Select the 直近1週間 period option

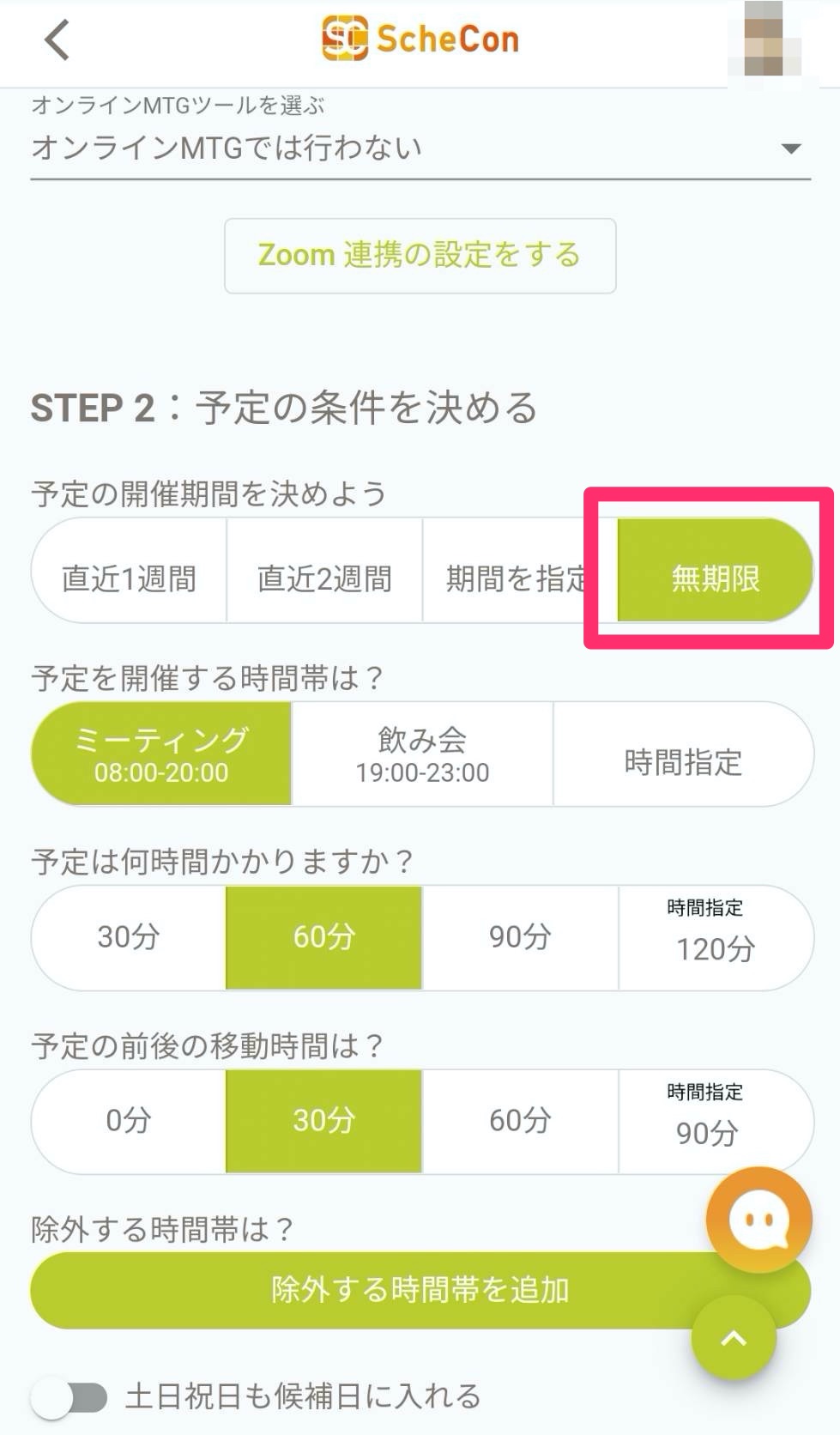[130, 578]
